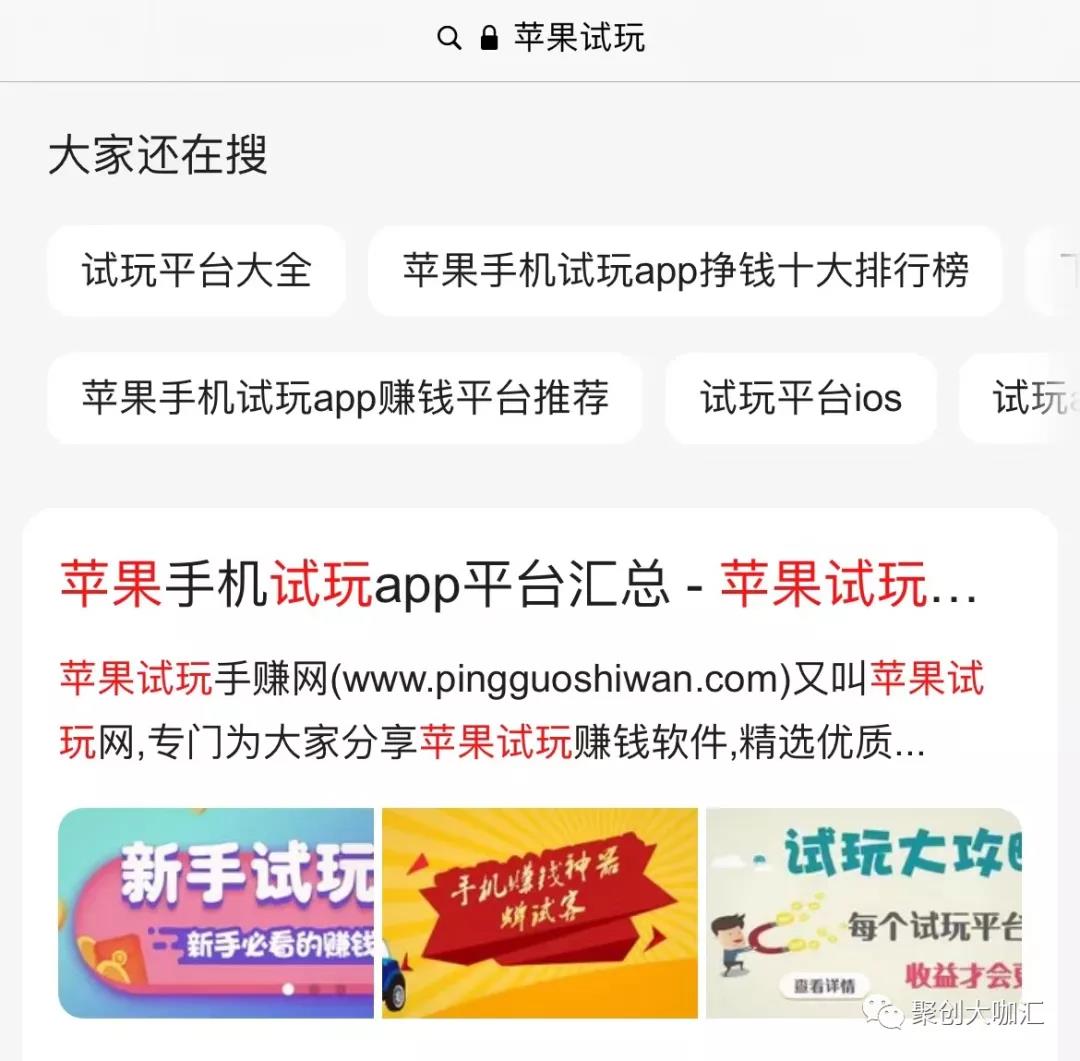Tap the 试玩平台ios suggestion chip

801,398
